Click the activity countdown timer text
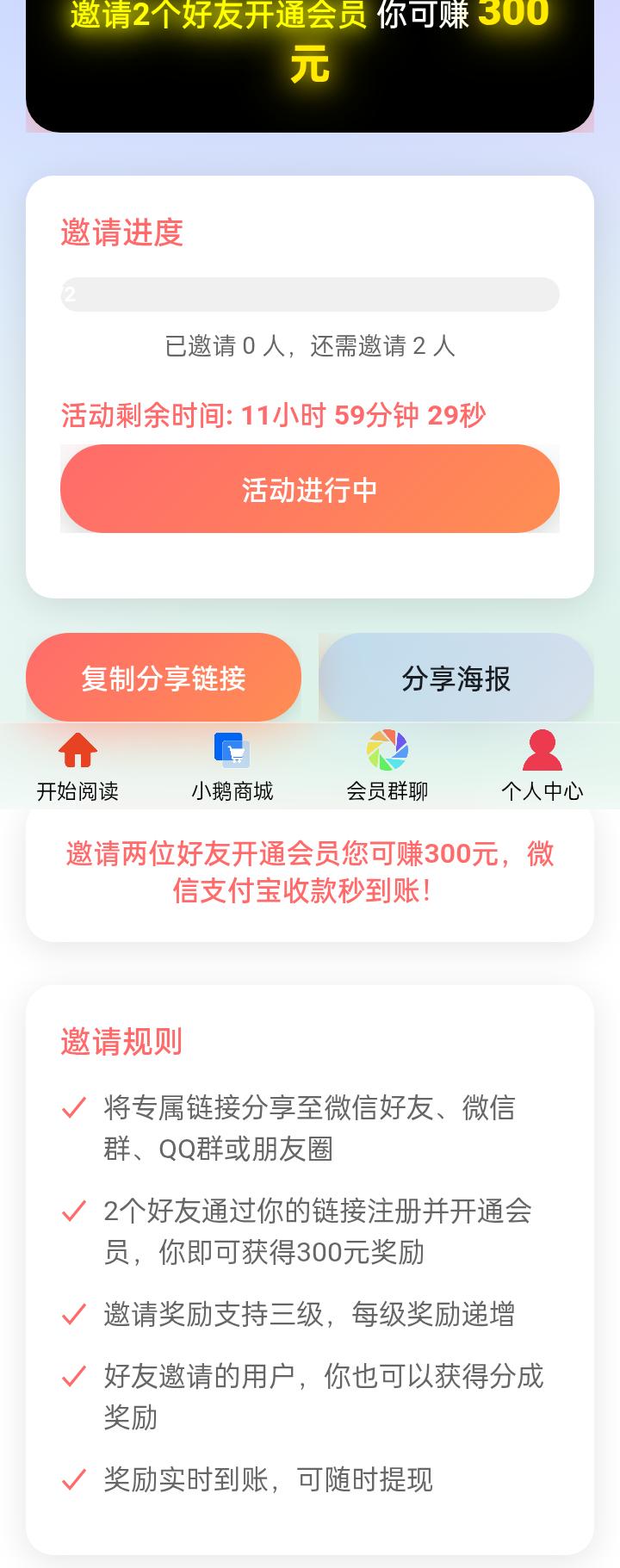Image resolution: width=620 pixels, height=1568 pixels. click(x=273, y=415)
